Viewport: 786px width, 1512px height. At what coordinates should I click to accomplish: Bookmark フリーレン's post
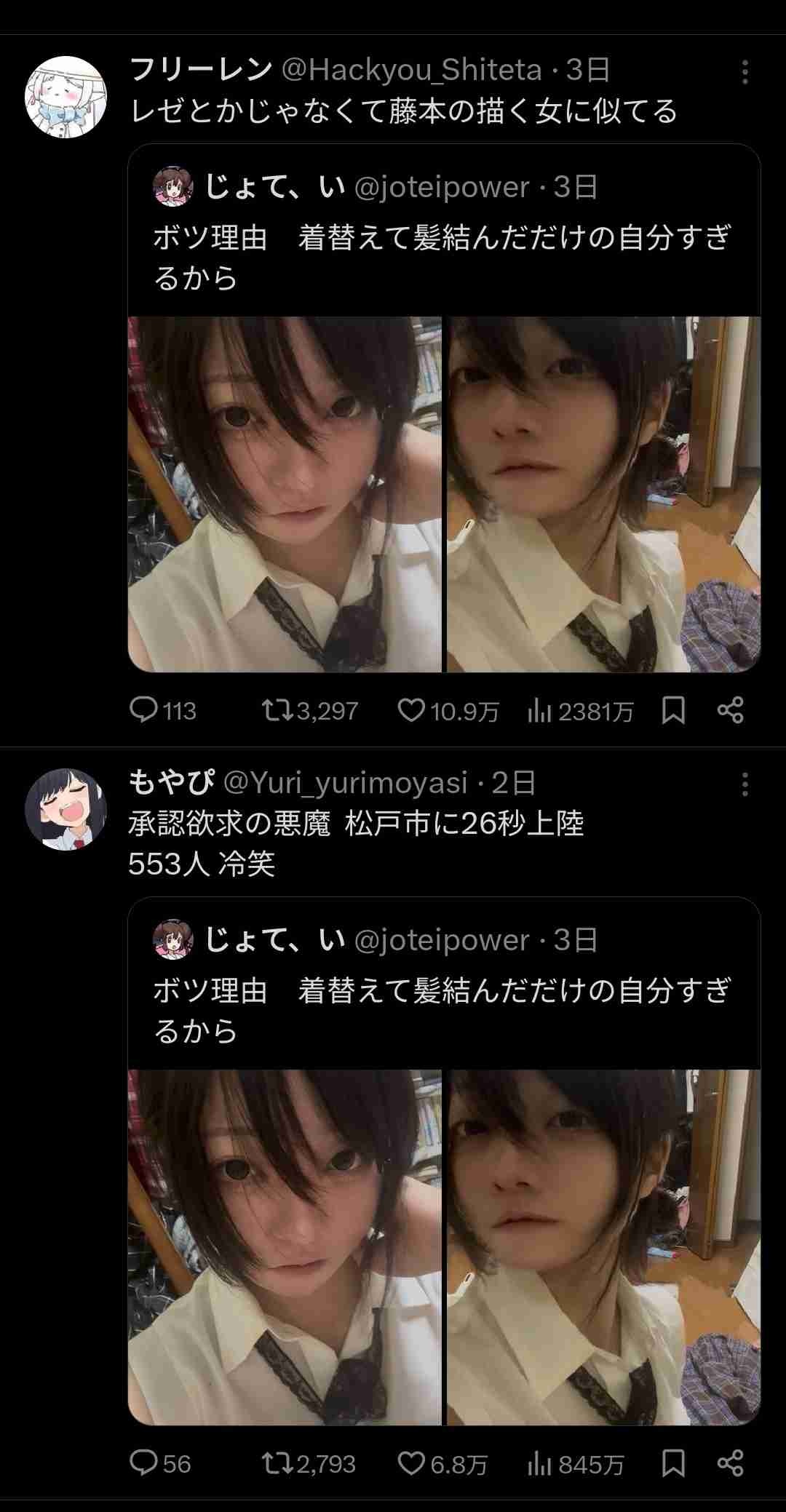pyautogui.click(x=673, y=710)
